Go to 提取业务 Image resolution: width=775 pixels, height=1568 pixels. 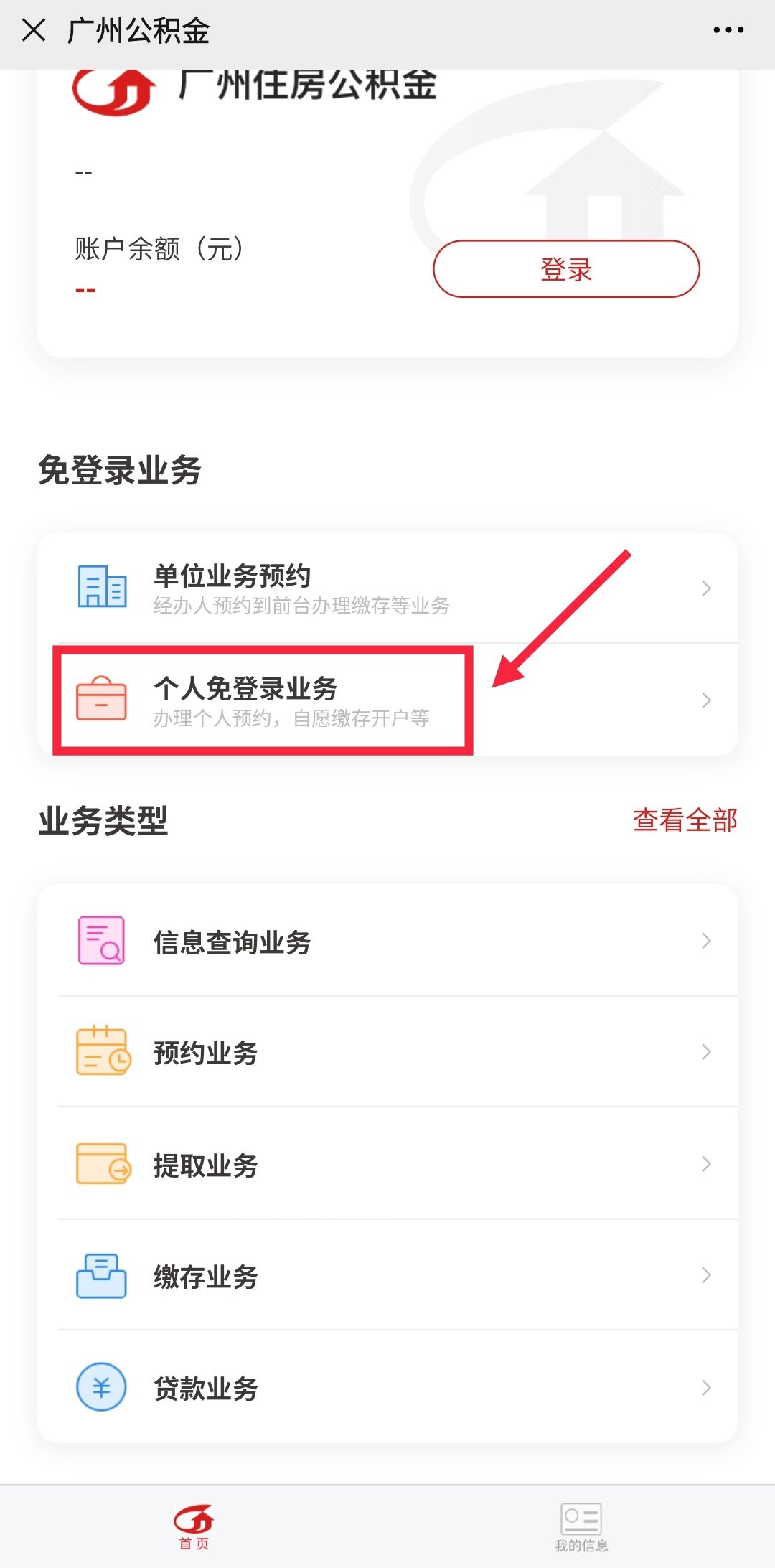(387, 1165)
